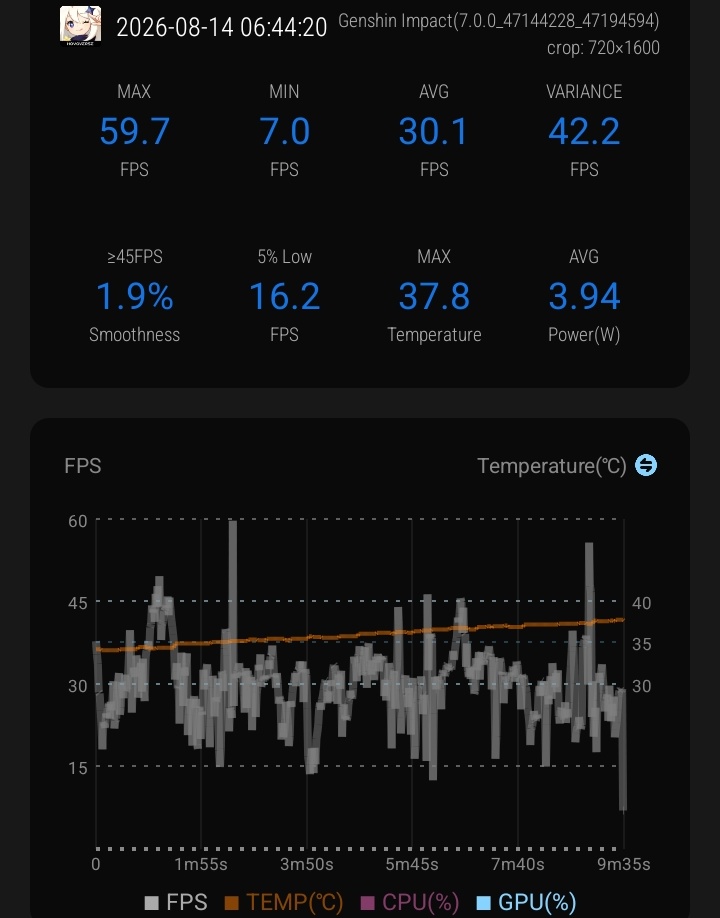The image size is (720, 918).
Task: Toggle the FPS series in the legend
Action: 176,902
